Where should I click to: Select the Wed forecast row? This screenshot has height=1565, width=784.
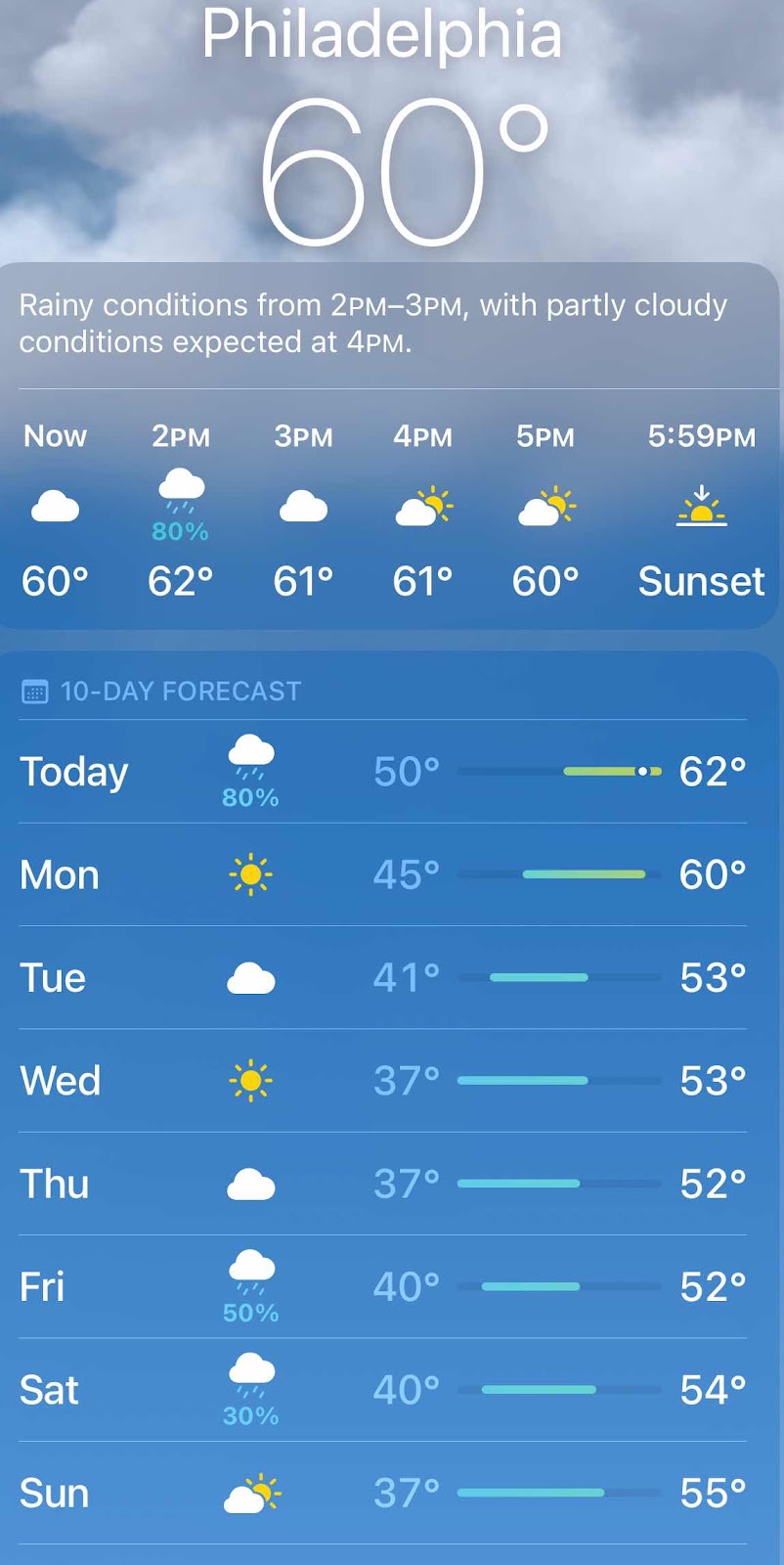pyautogui.click(x=381, y=1081)
